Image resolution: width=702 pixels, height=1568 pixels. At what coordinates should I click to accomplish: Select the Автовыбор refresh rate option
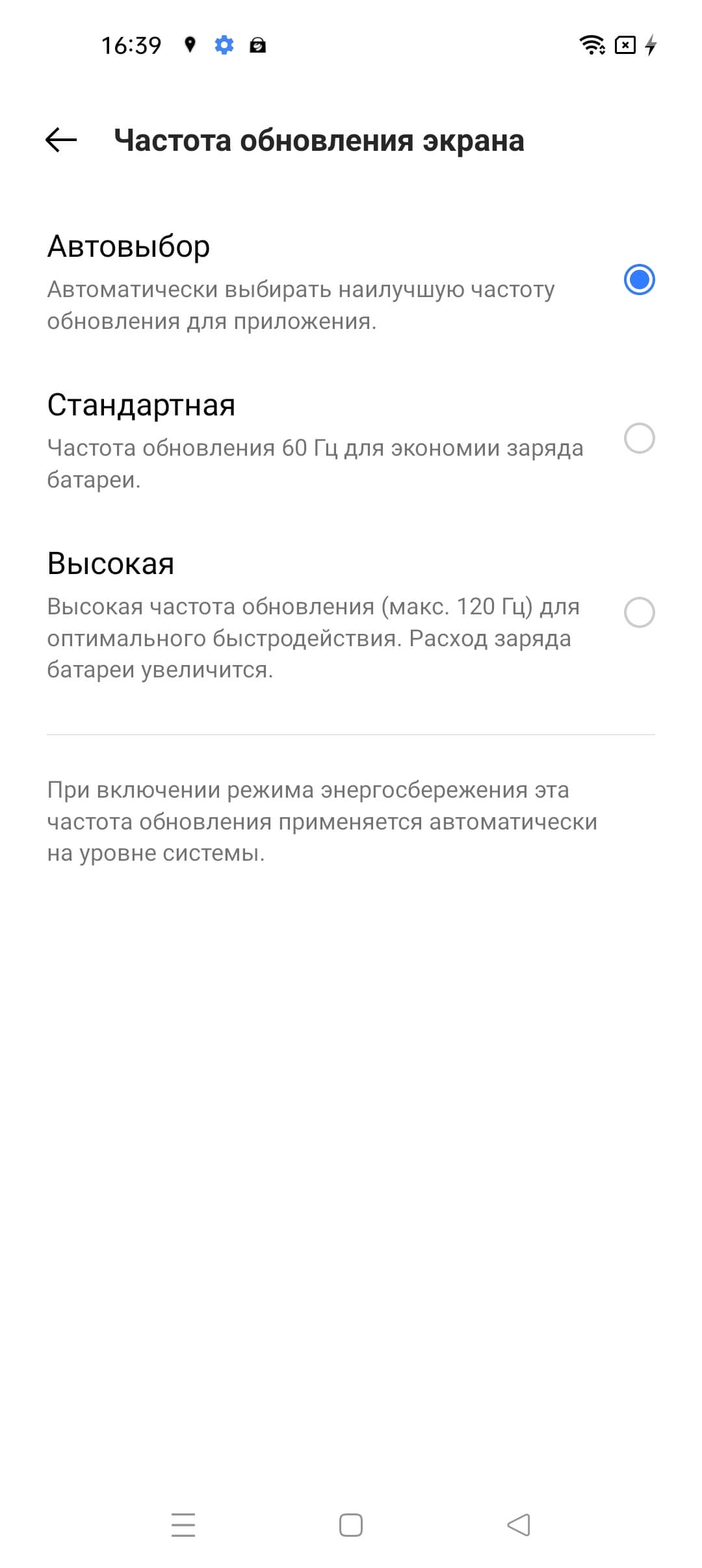pos(639,280)
